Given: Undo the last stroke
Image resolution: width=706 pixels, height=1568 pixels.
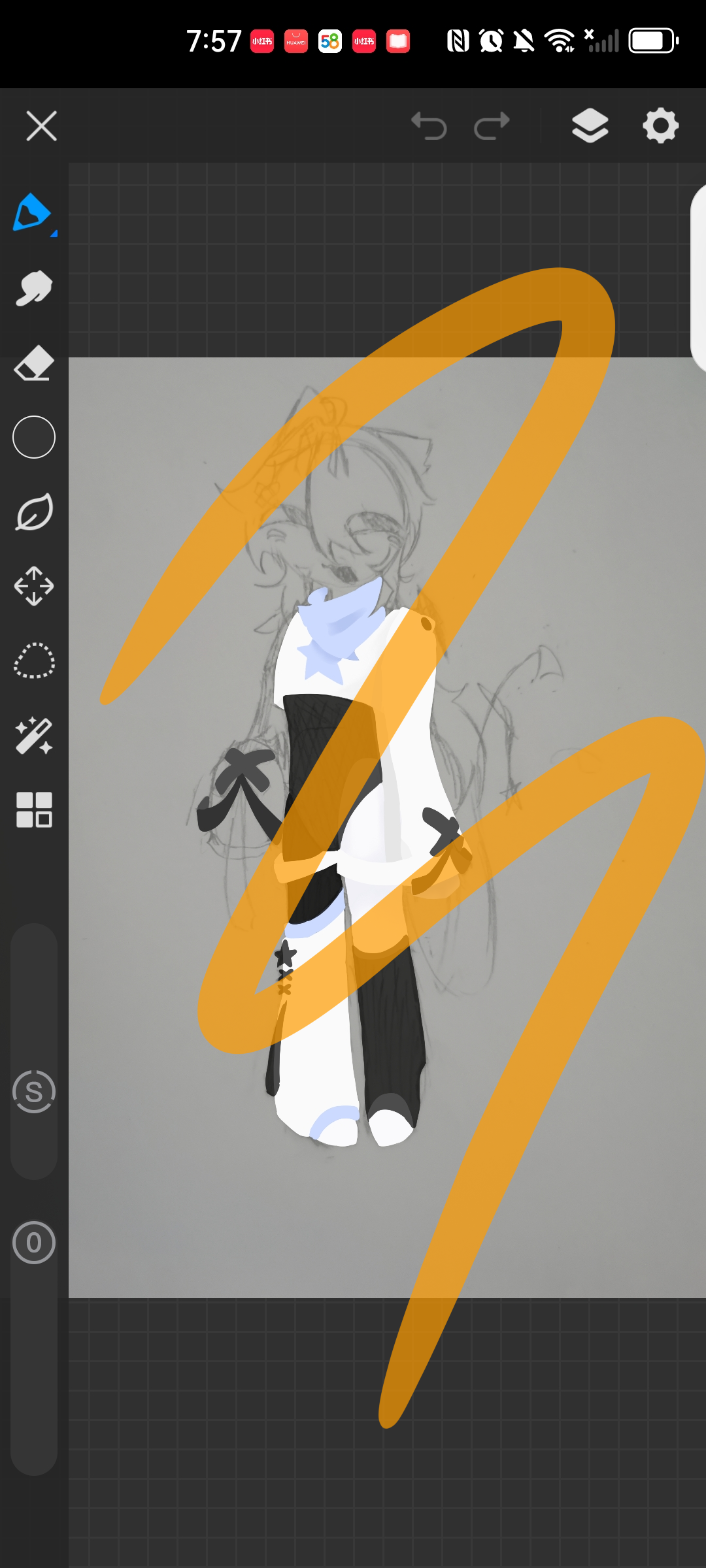Looking at the screenshot, I should (x=429, y=125).
